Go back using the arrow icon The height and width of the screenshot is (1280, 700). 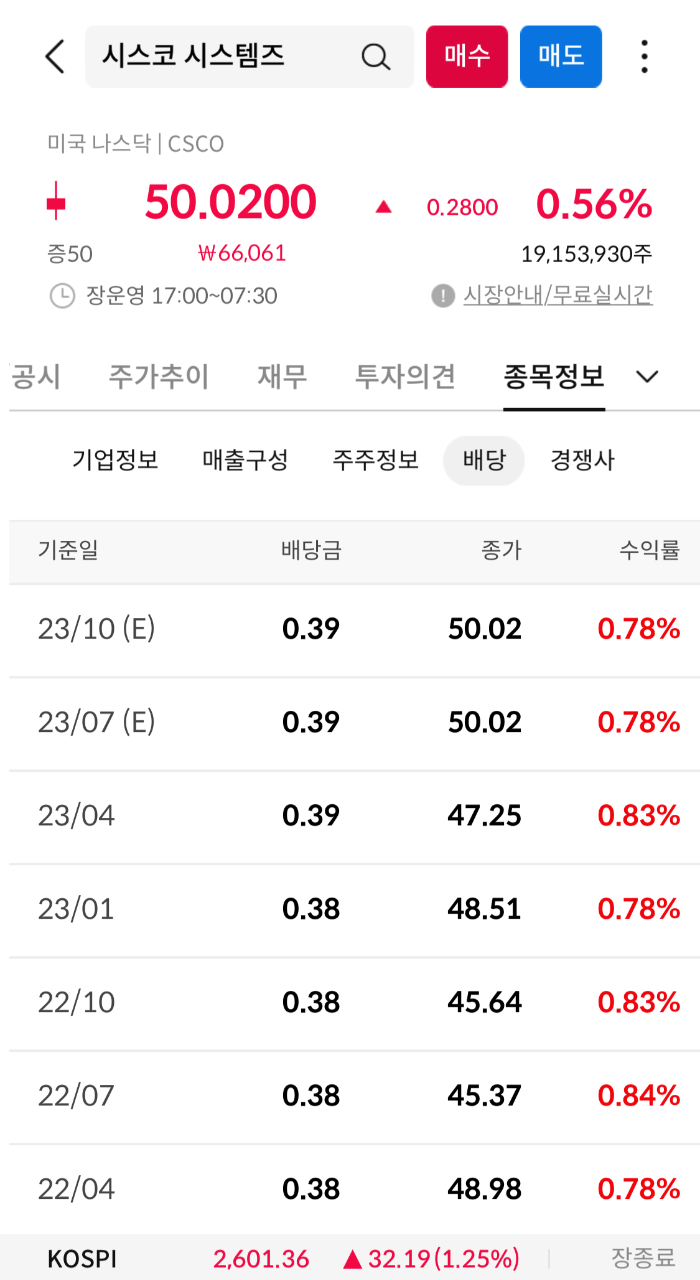pyautogui.click(x=55, y=57)
